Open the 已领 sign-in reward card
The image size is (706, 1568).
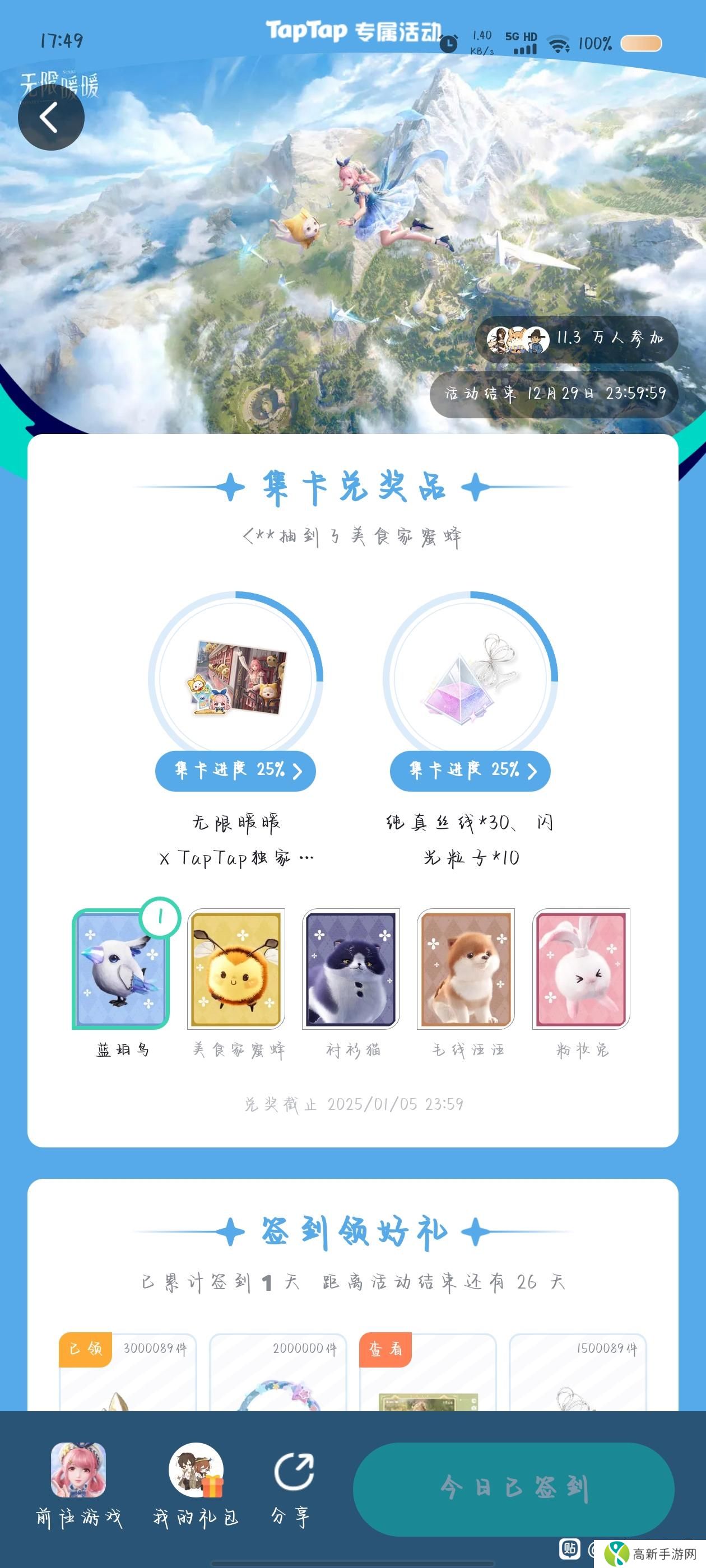[x=127, y=1375]
